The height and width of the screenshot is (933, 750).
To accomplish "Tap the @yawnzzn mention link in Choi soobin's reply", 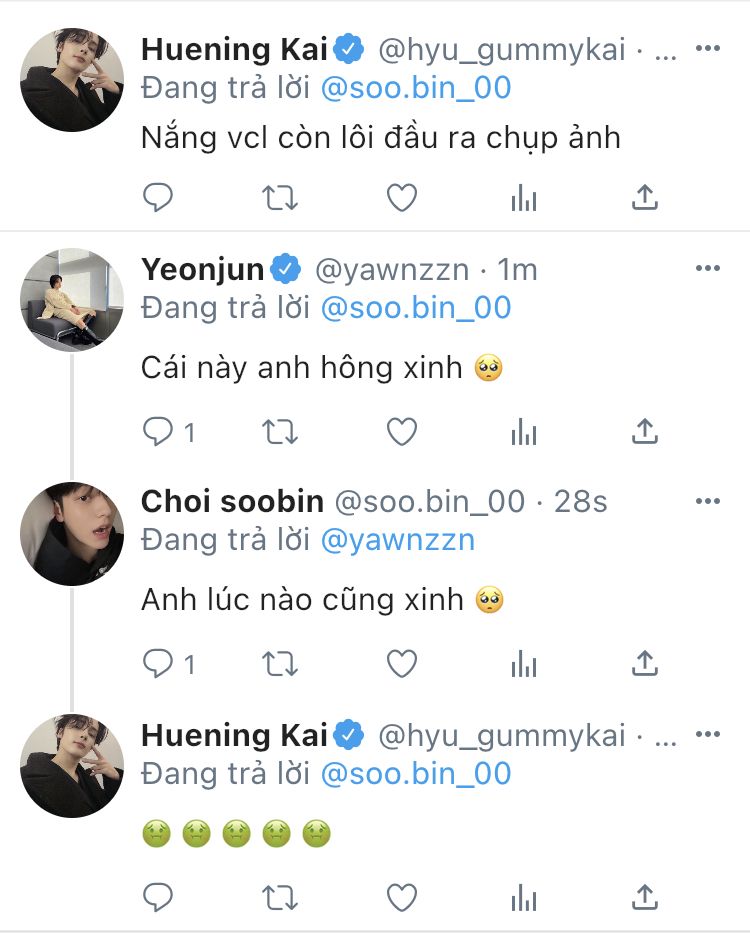I will point(398,540).
